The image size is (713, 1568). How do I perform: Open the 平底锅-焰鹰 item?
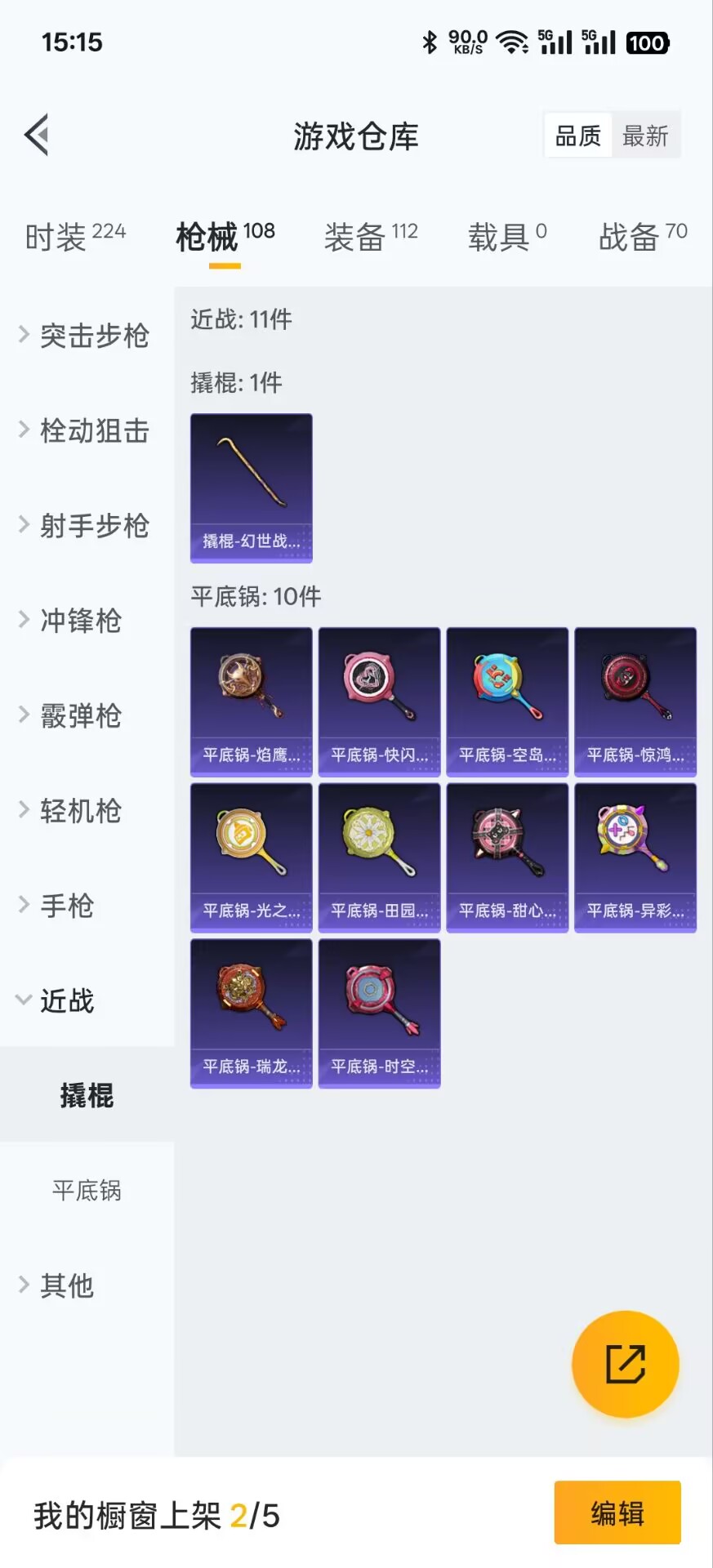tap(252, 702)
